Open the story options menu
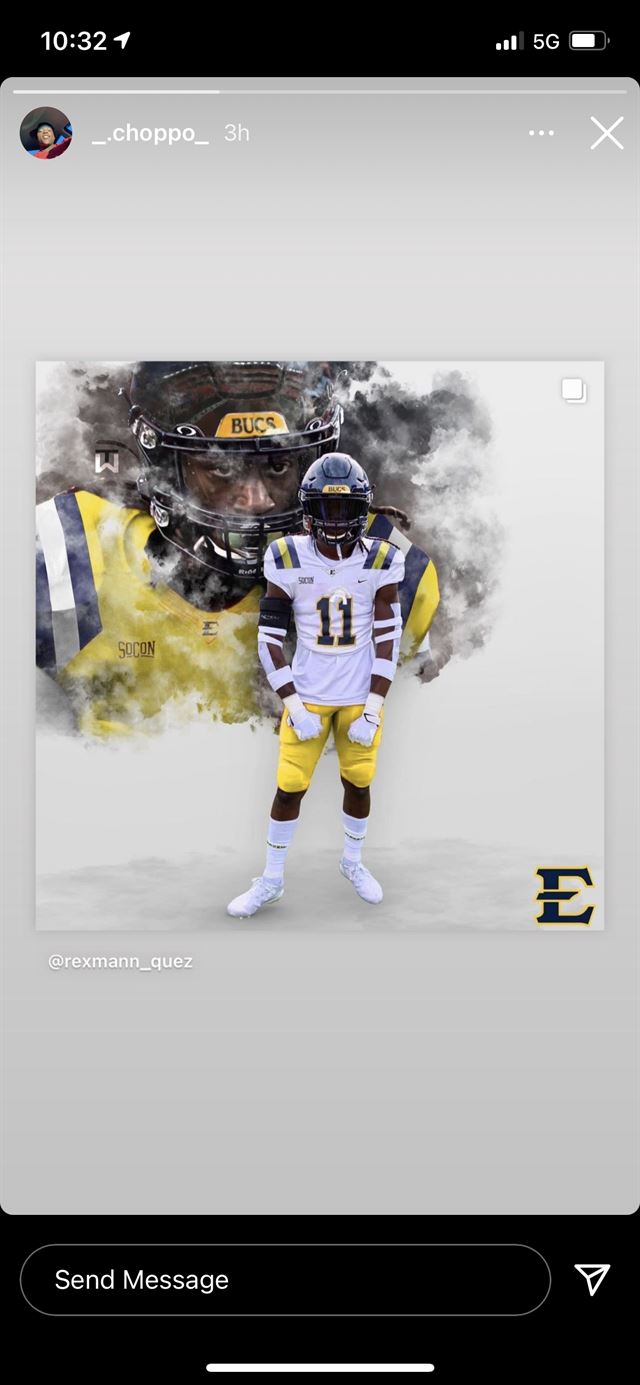 [541, 133]
